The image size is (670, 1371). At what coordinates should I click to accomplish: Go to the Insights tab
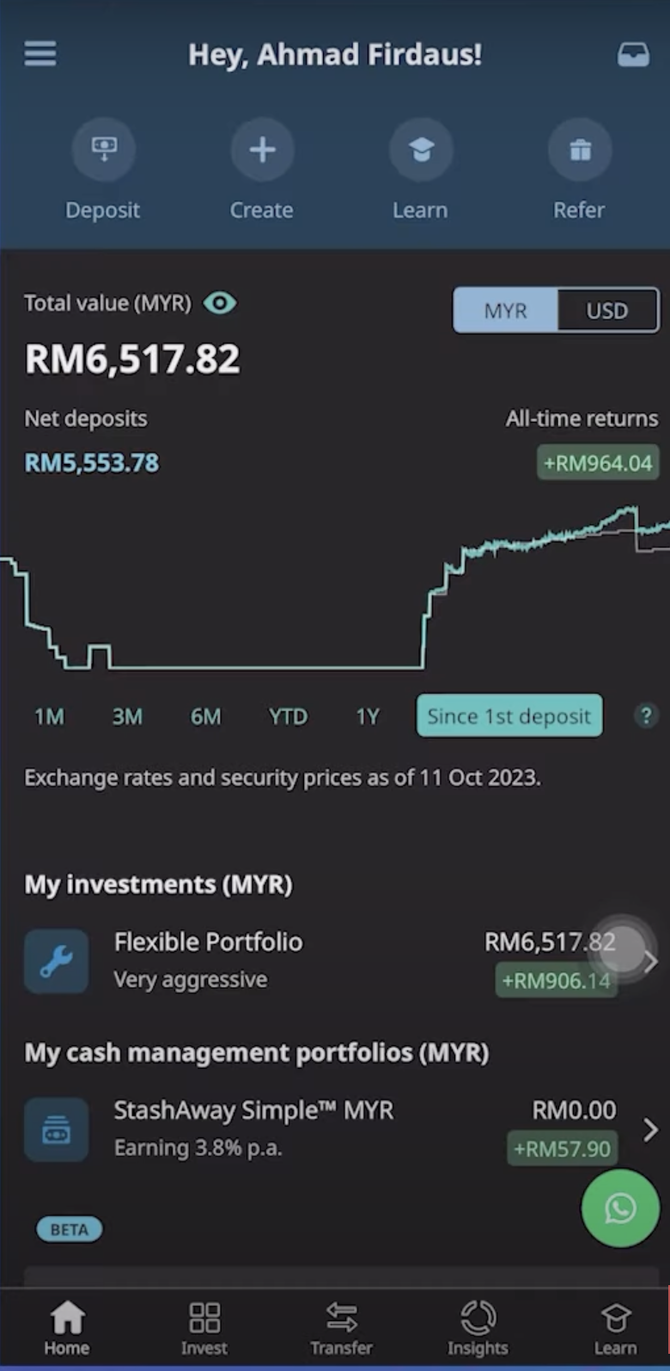tap(478, 1327)
